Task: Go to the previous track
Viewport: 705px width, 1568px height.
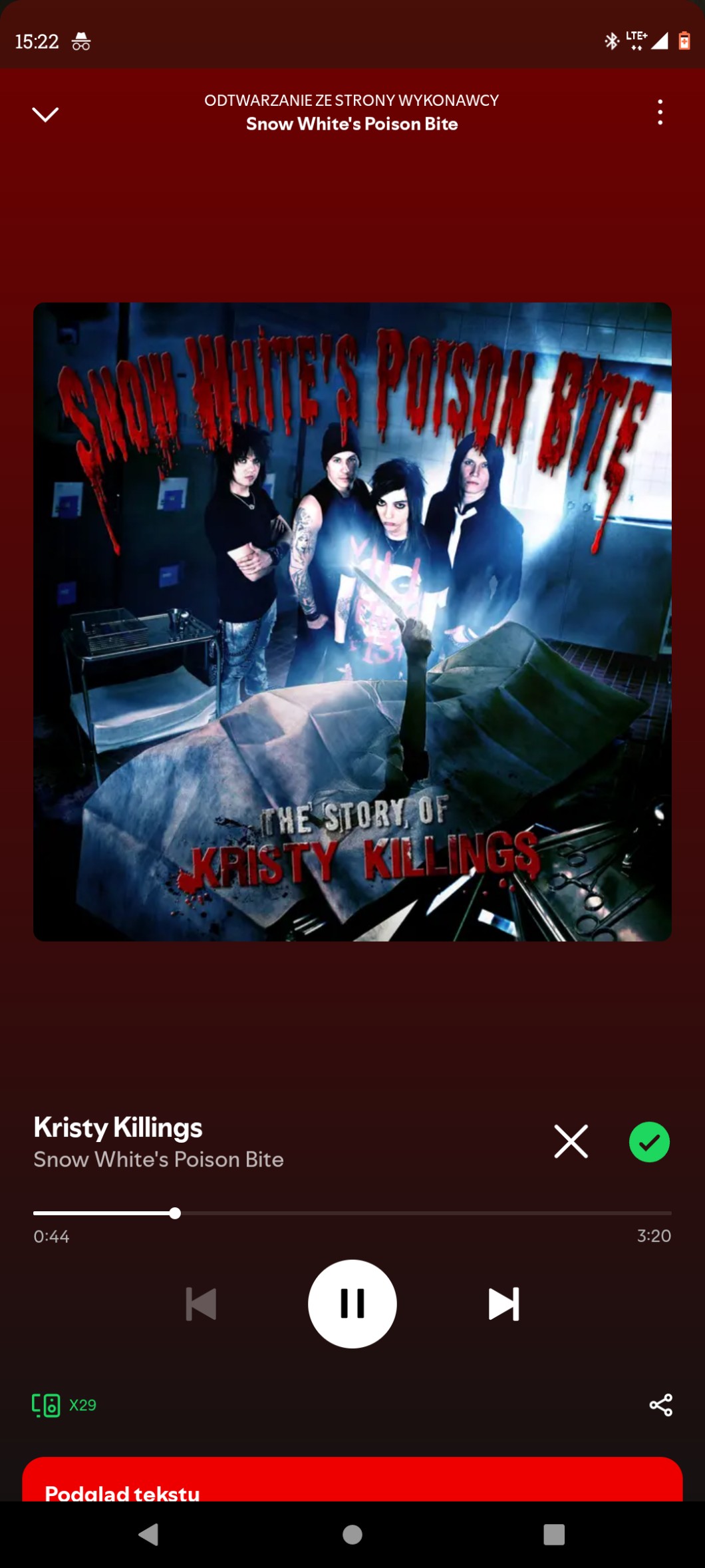Action: point(201,1304)
